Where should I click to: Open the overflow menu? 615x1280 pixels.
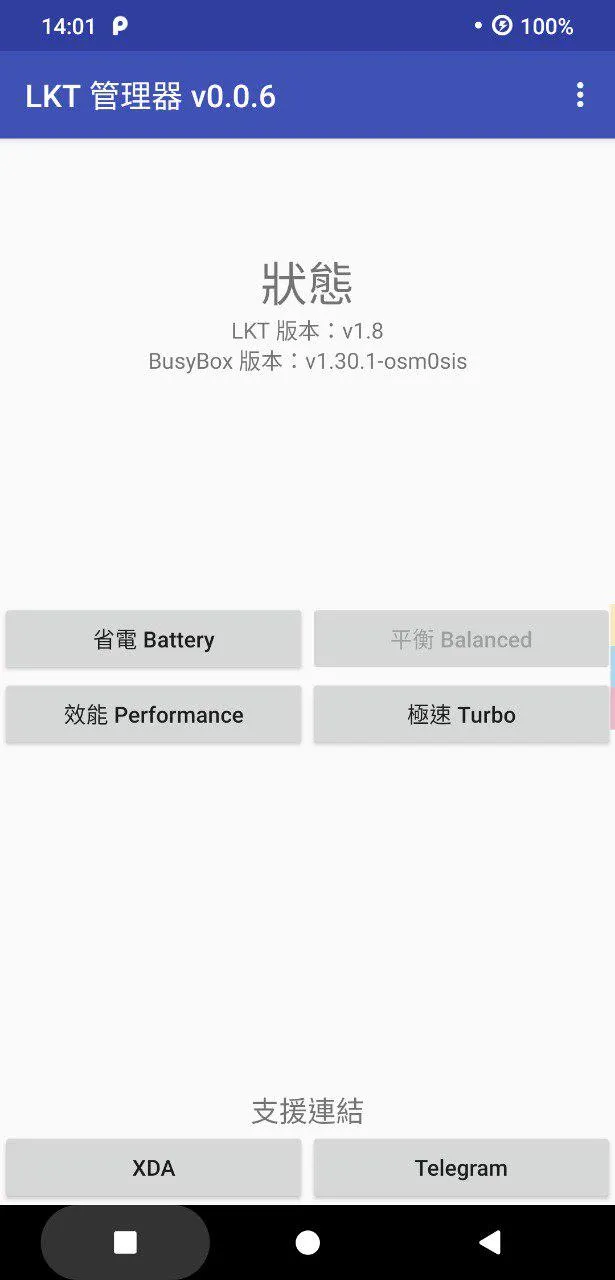[580, 95]
